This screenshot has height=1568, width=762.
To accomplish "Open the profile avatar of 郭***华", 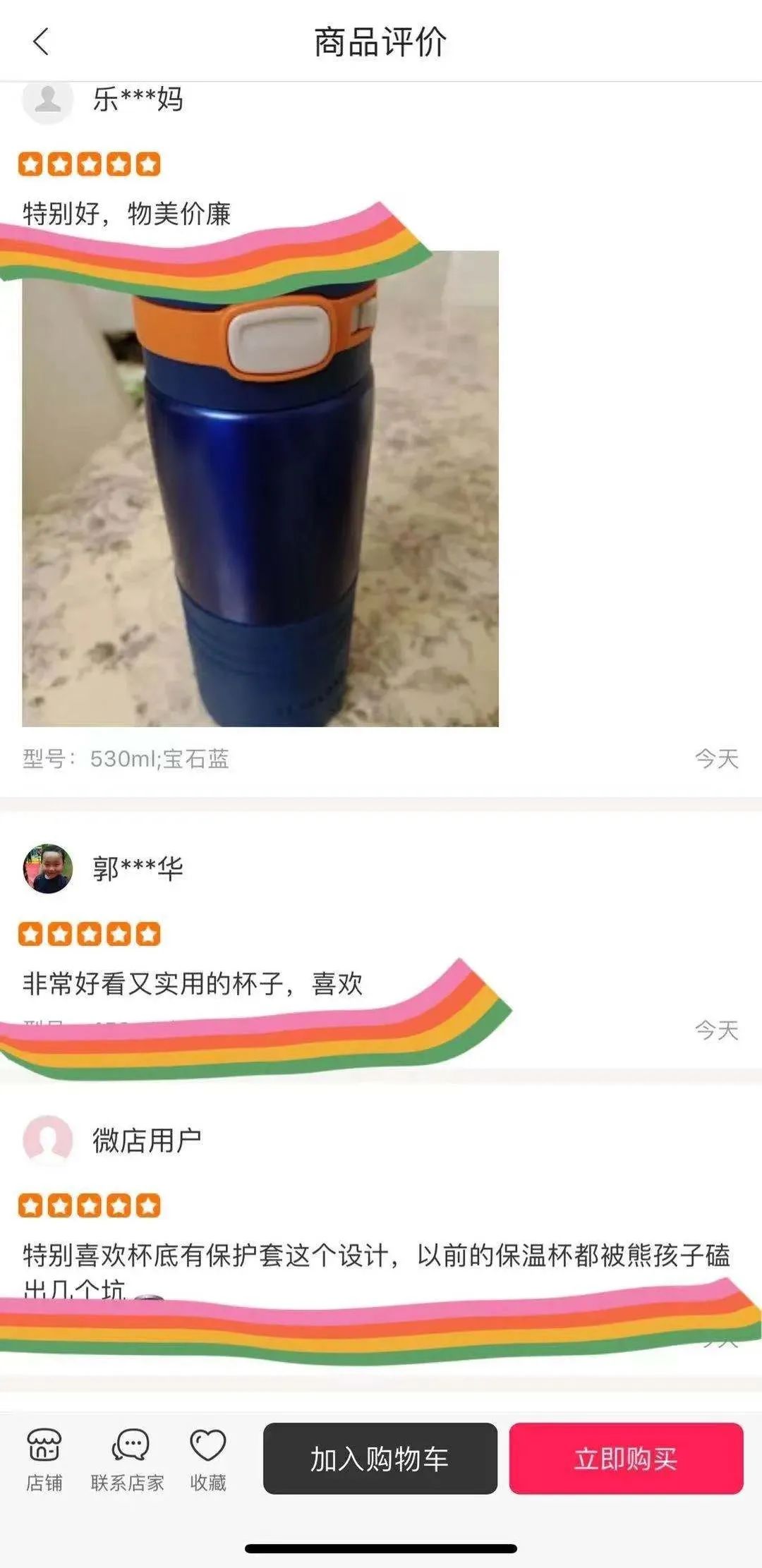I will 48,868.
